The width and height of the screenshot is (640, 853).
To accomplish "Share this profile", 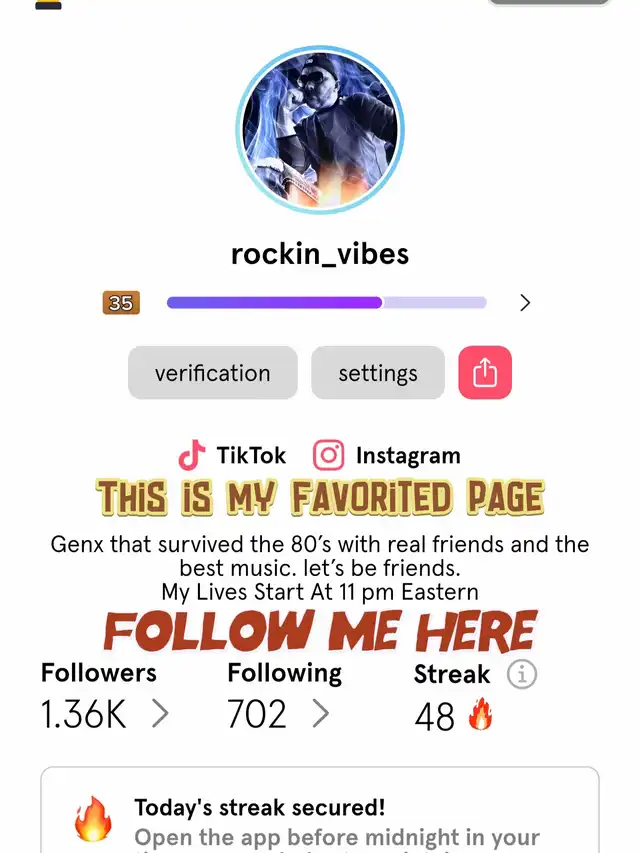I will (484, 373).
